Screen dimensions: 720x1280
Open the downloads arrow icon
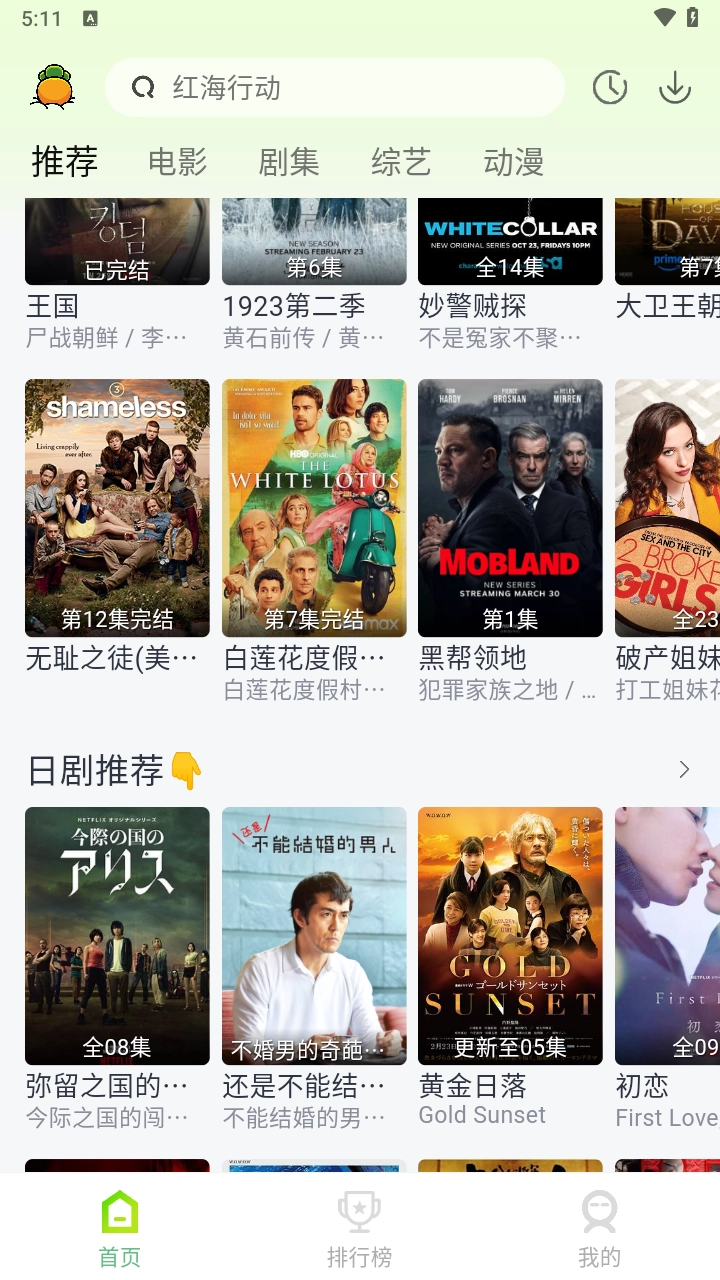click(x=675, y=88)
